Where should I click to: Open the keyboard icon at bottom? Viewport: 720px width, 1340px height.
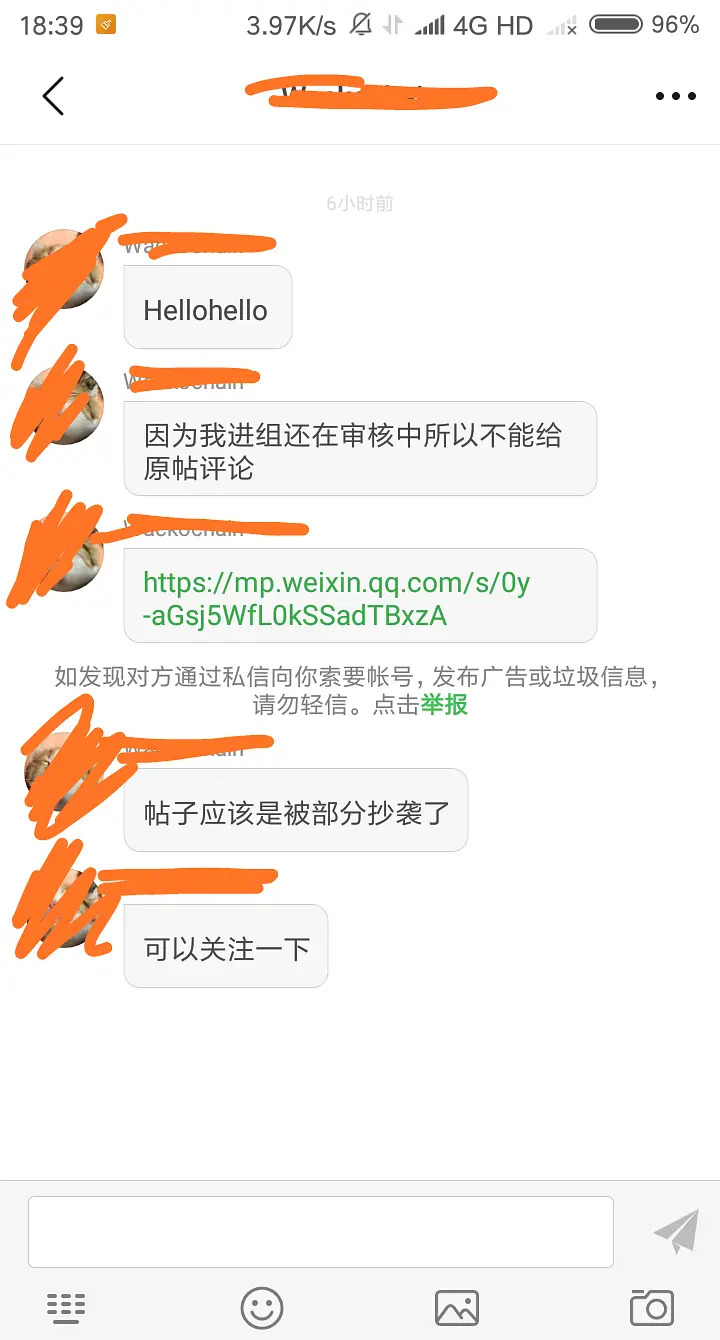pos(66,1307)
